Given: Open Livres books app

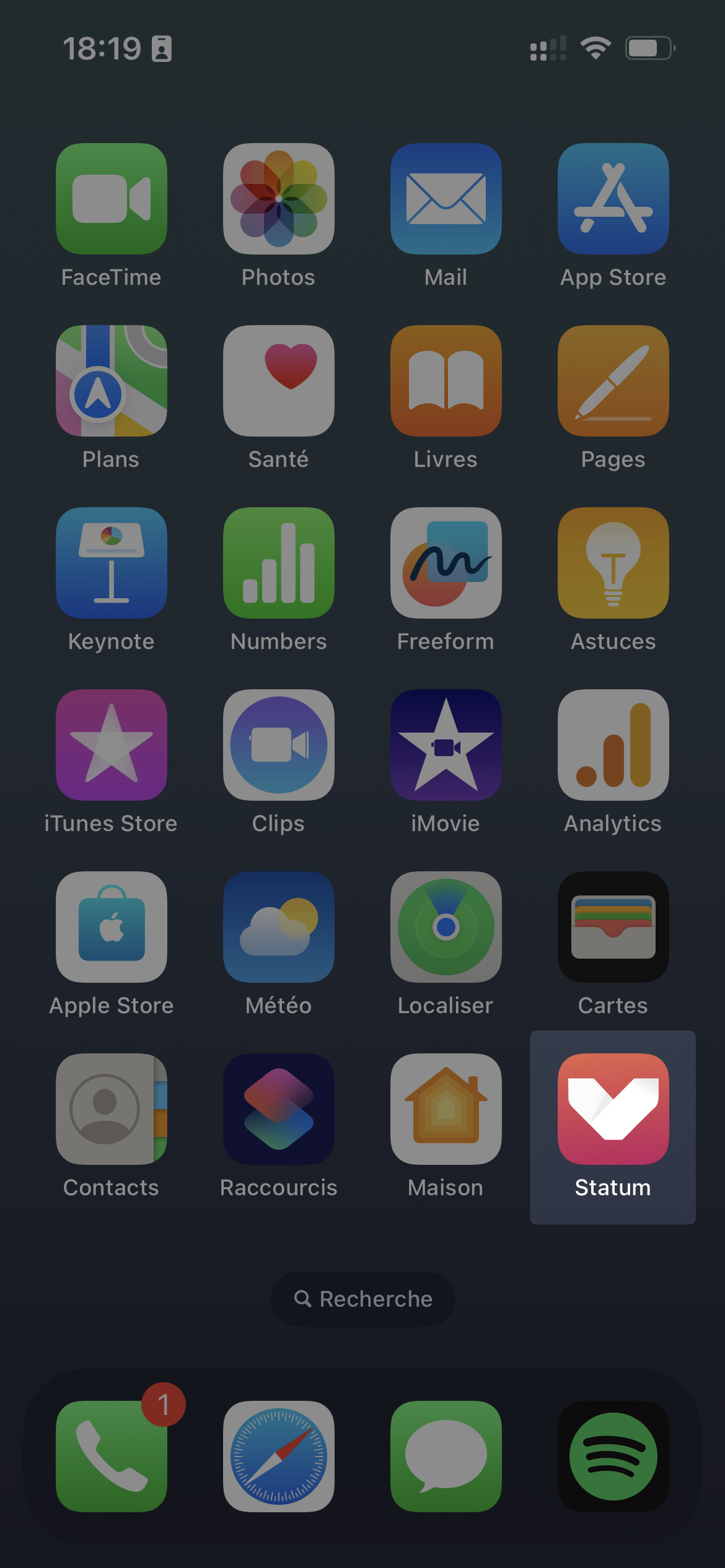Looking at the screenshot, I should [x=446, y=381].
